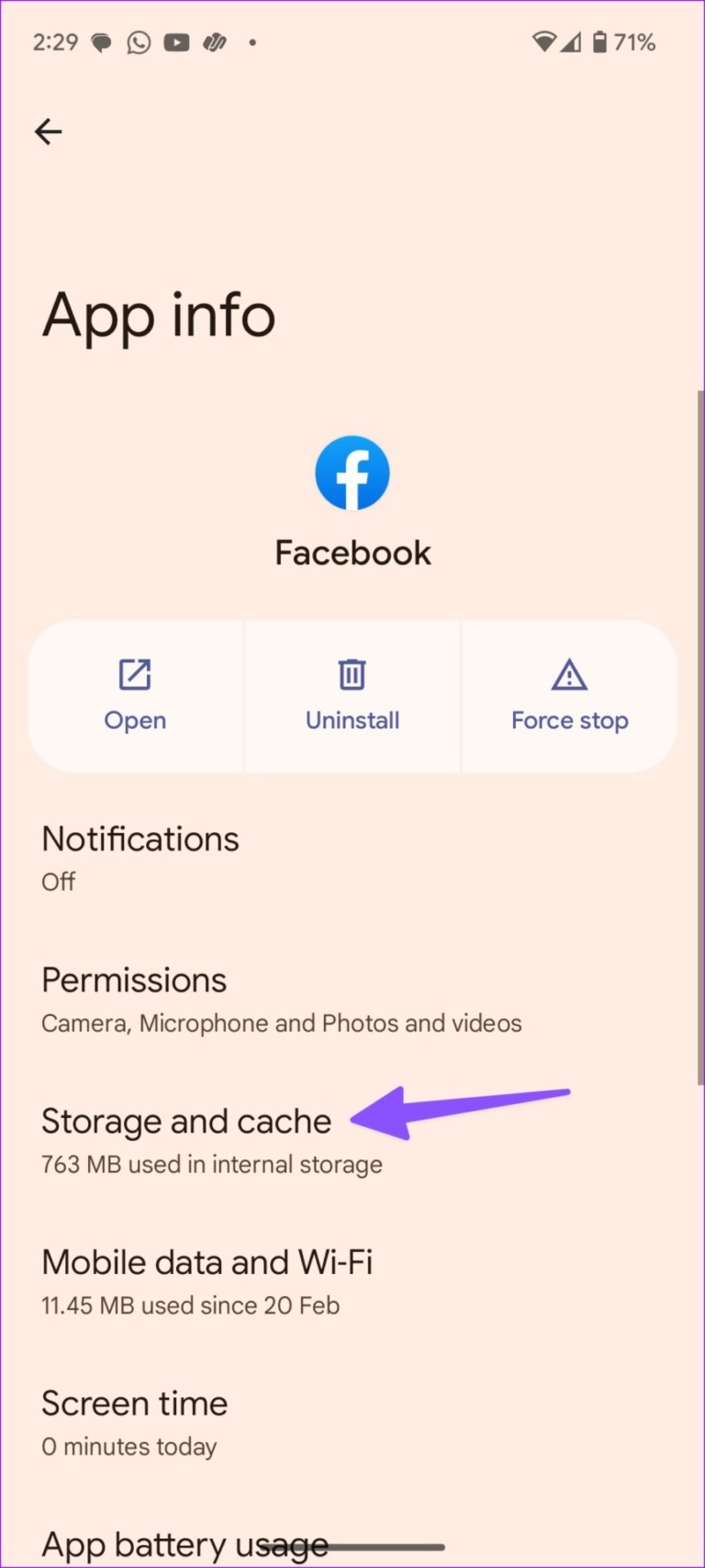Open Notifications settings for Facebook

click(140, 854)
